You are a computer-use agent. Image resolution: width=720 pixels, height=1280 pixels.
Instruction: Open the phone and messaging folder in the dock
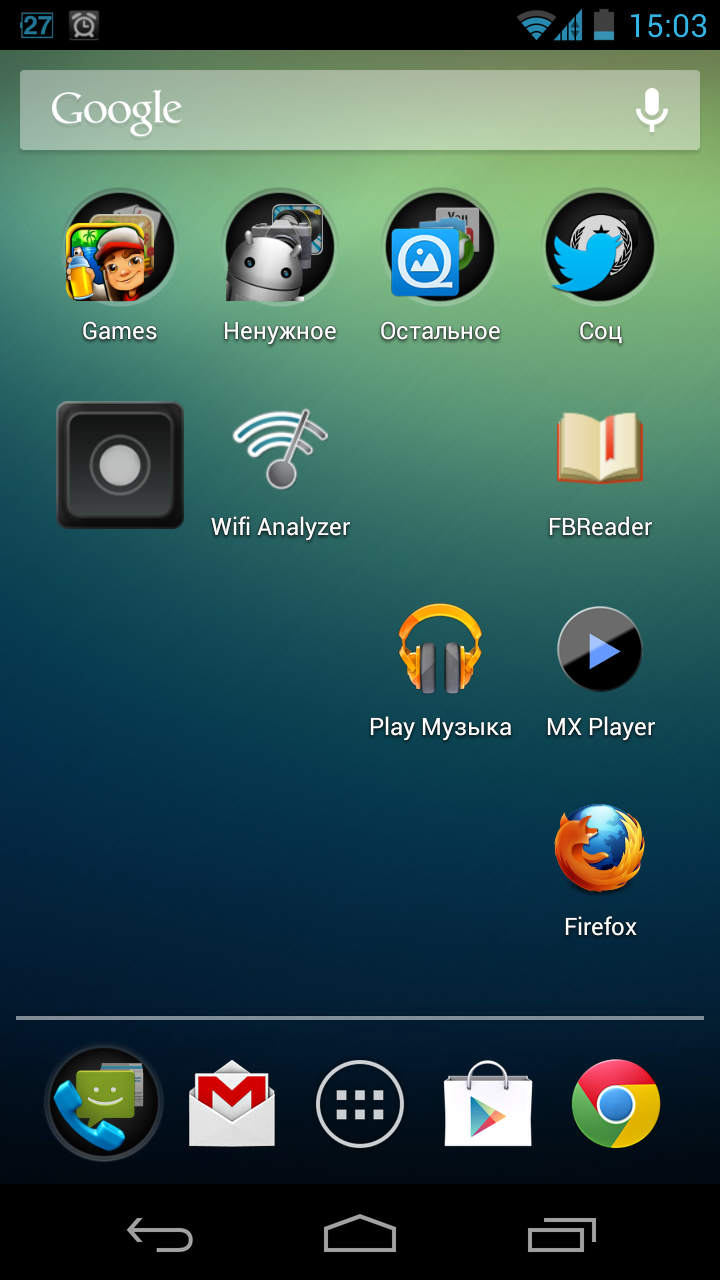click(104, 1104)
